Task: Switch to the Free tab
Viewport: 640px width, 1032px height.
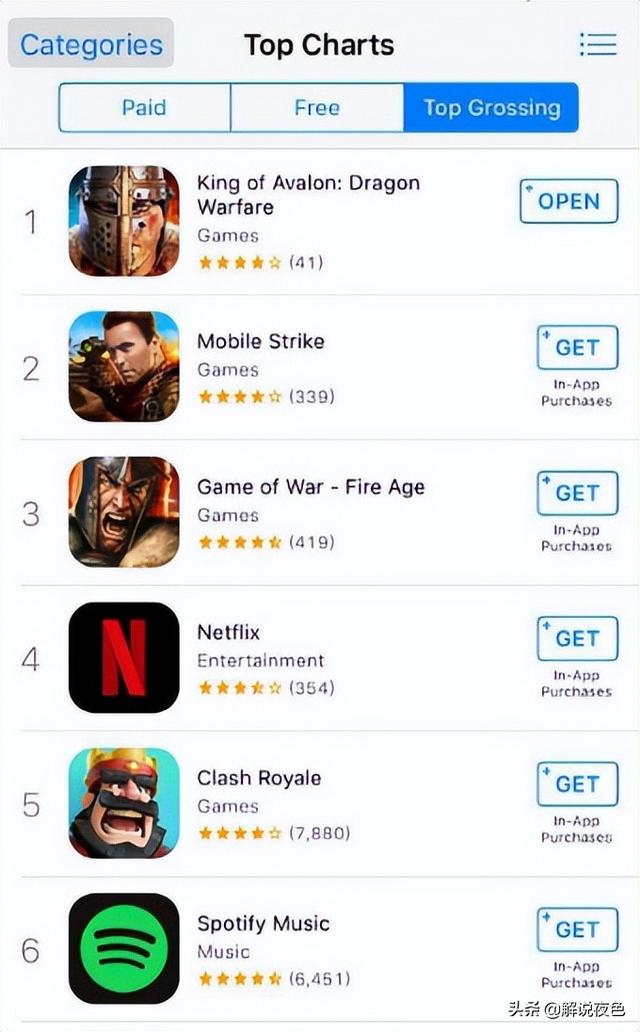Action: click(x=317, y=108)
